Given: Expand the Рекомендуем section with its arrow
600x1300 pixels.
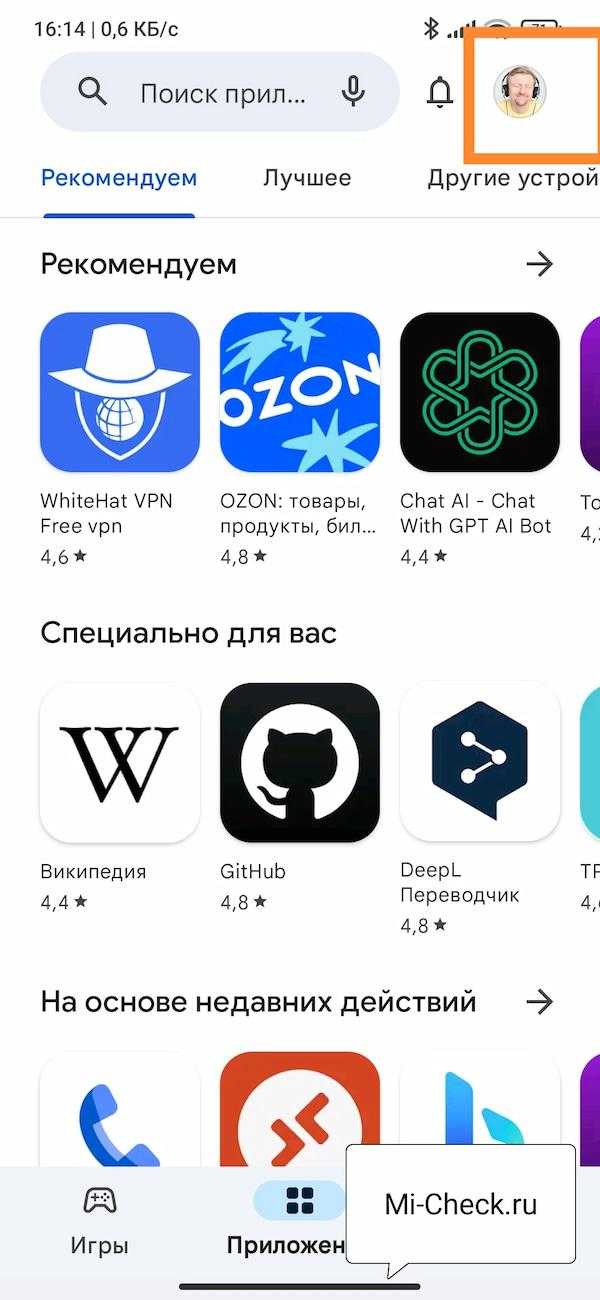Looking at the screenshot, I should point(540,265).
